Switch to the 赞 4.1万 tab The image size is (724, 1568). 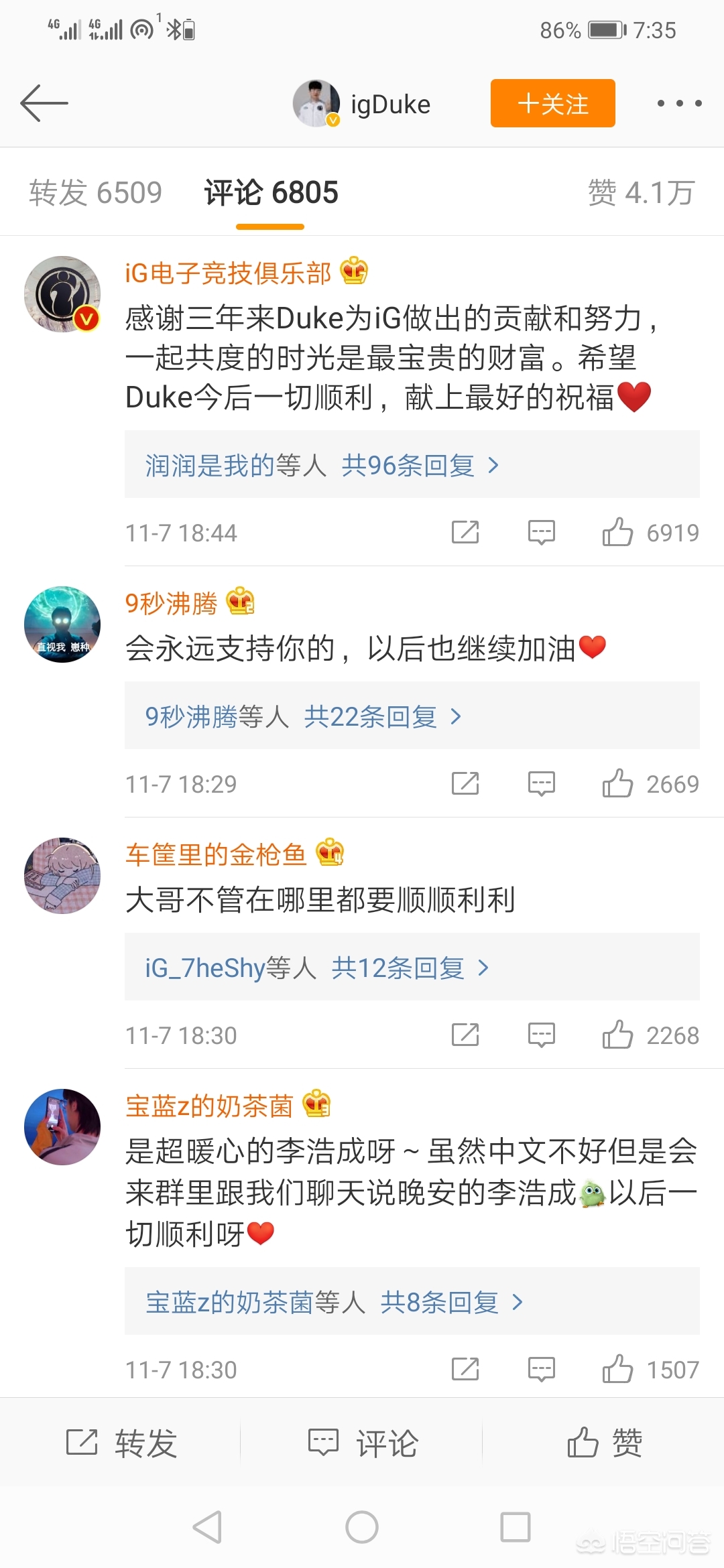[641, 193]
